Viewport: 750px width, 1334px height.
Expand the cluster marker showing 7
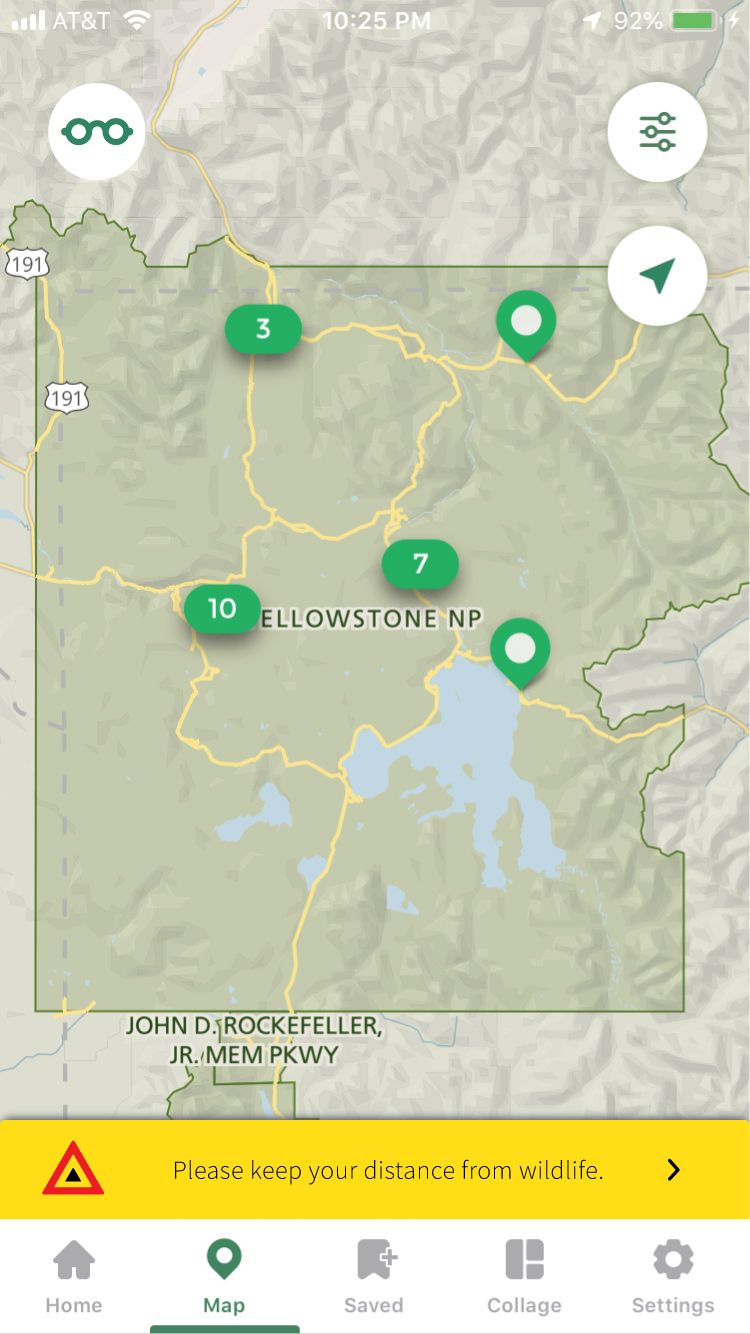coord(420,564)
